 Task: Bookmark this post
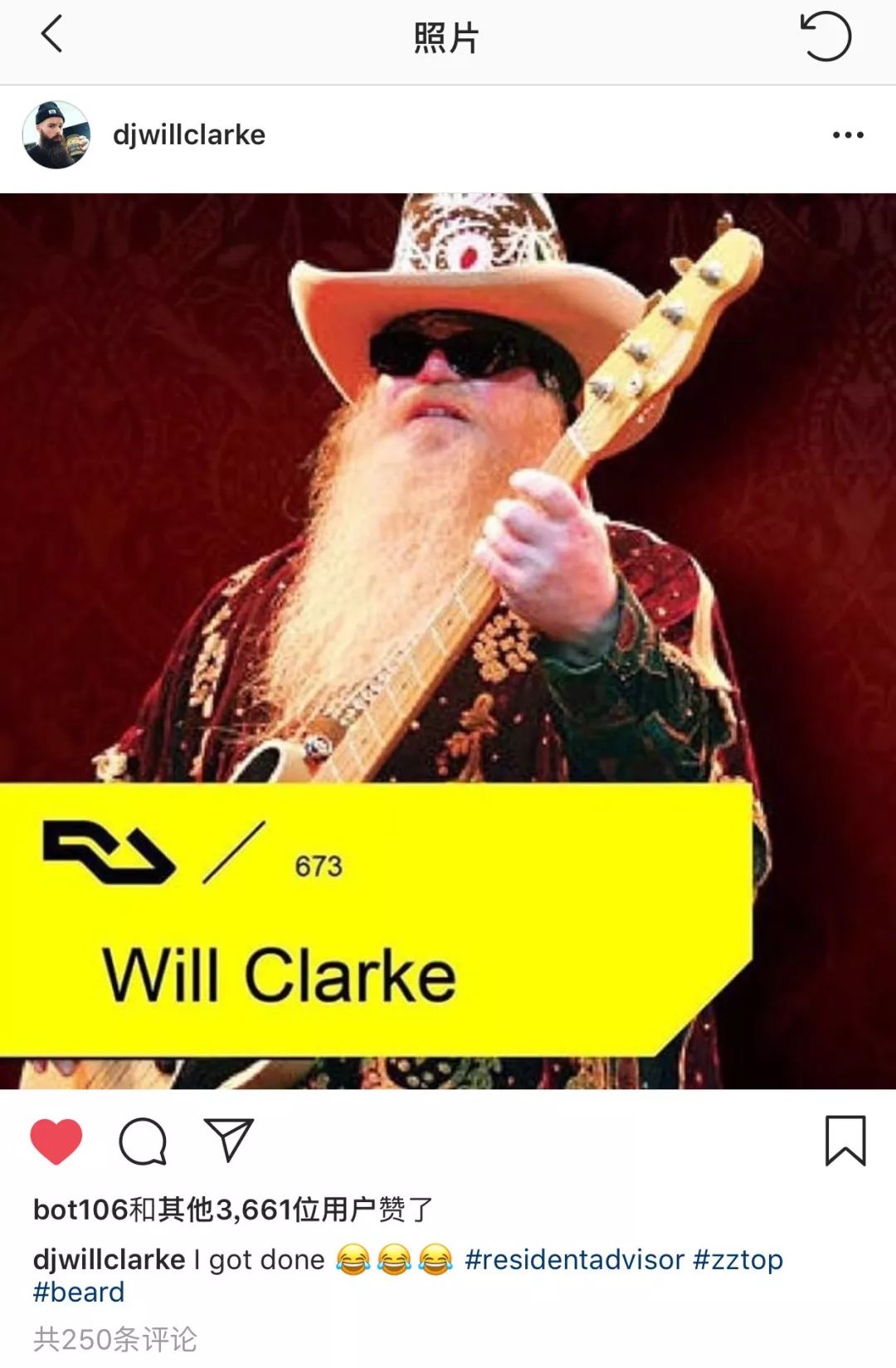click(x=845, y=1141)
